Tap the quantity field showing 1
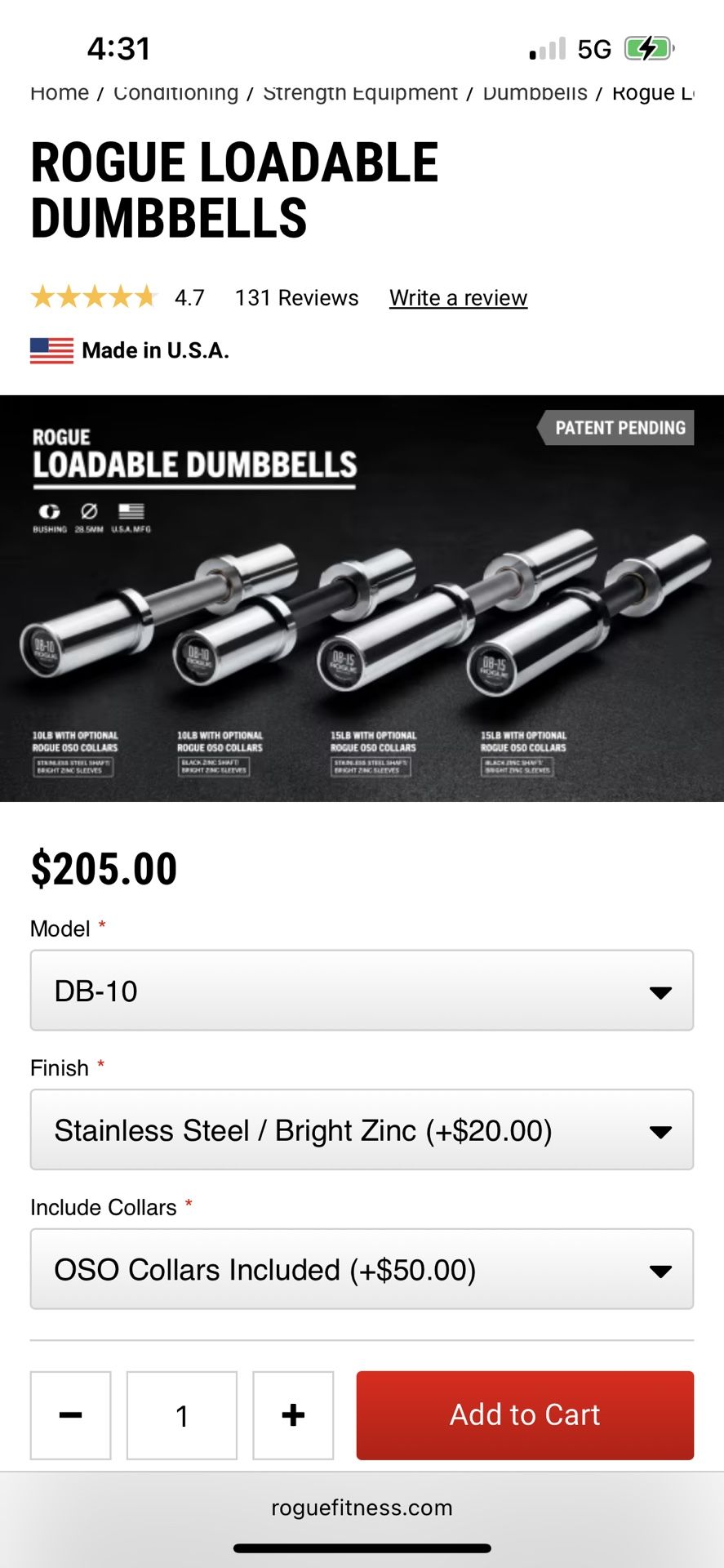Viewport: 724px width, 1568px height. tap(182, 1415)
